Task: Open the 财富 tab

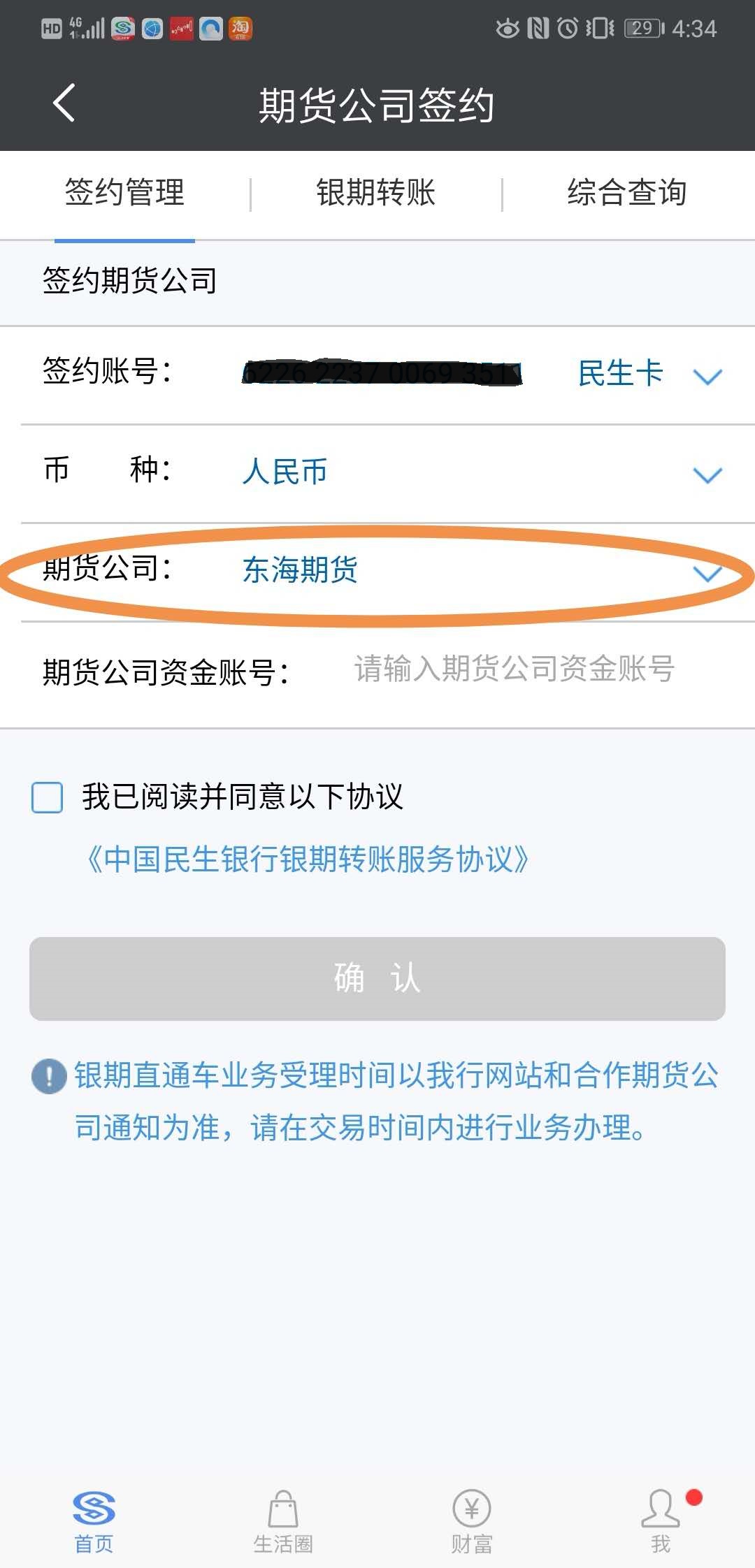Action: point(472,1522)
